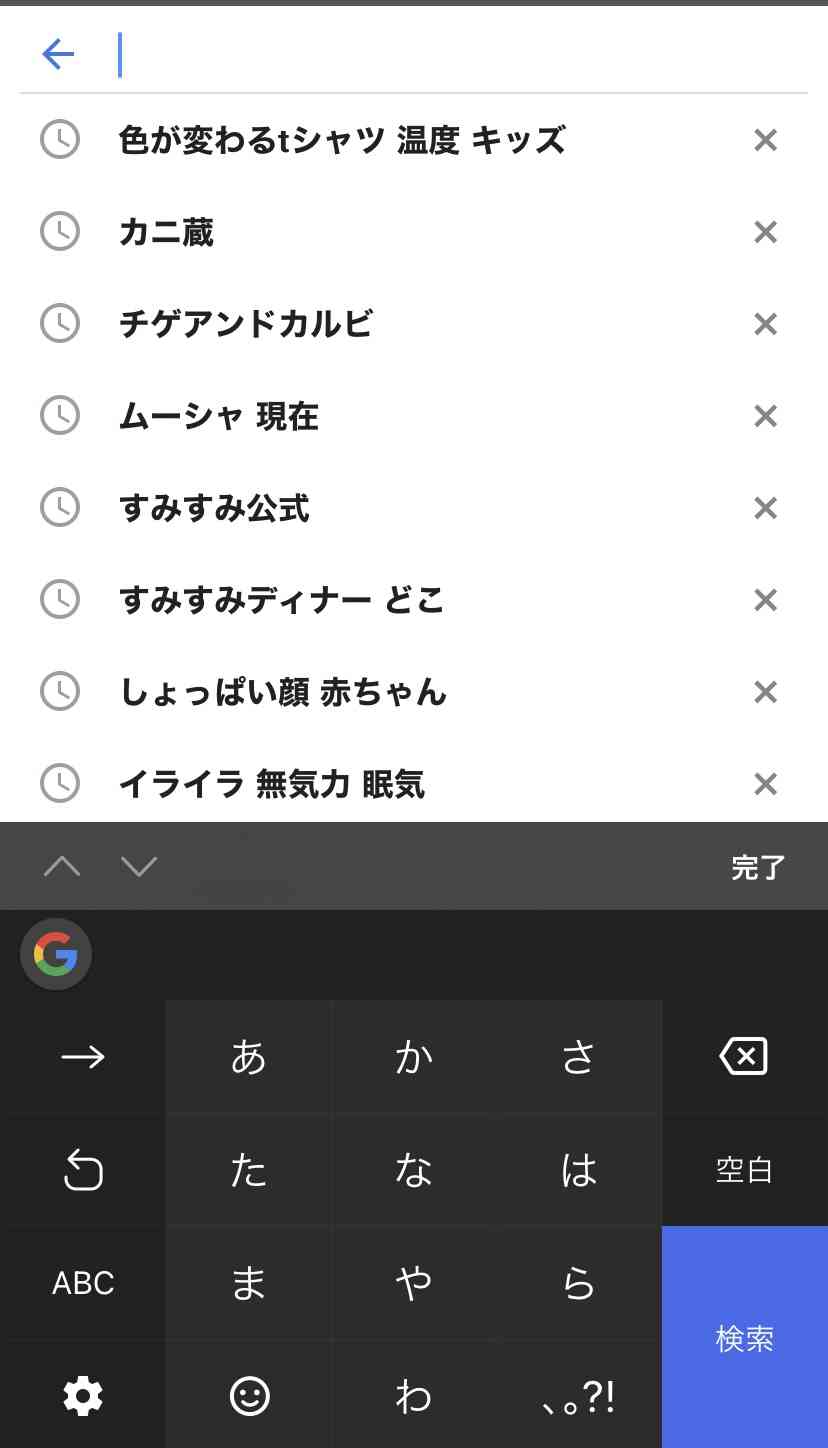Open the keyboard settings gear
828x1448 pixels.
82,1398
